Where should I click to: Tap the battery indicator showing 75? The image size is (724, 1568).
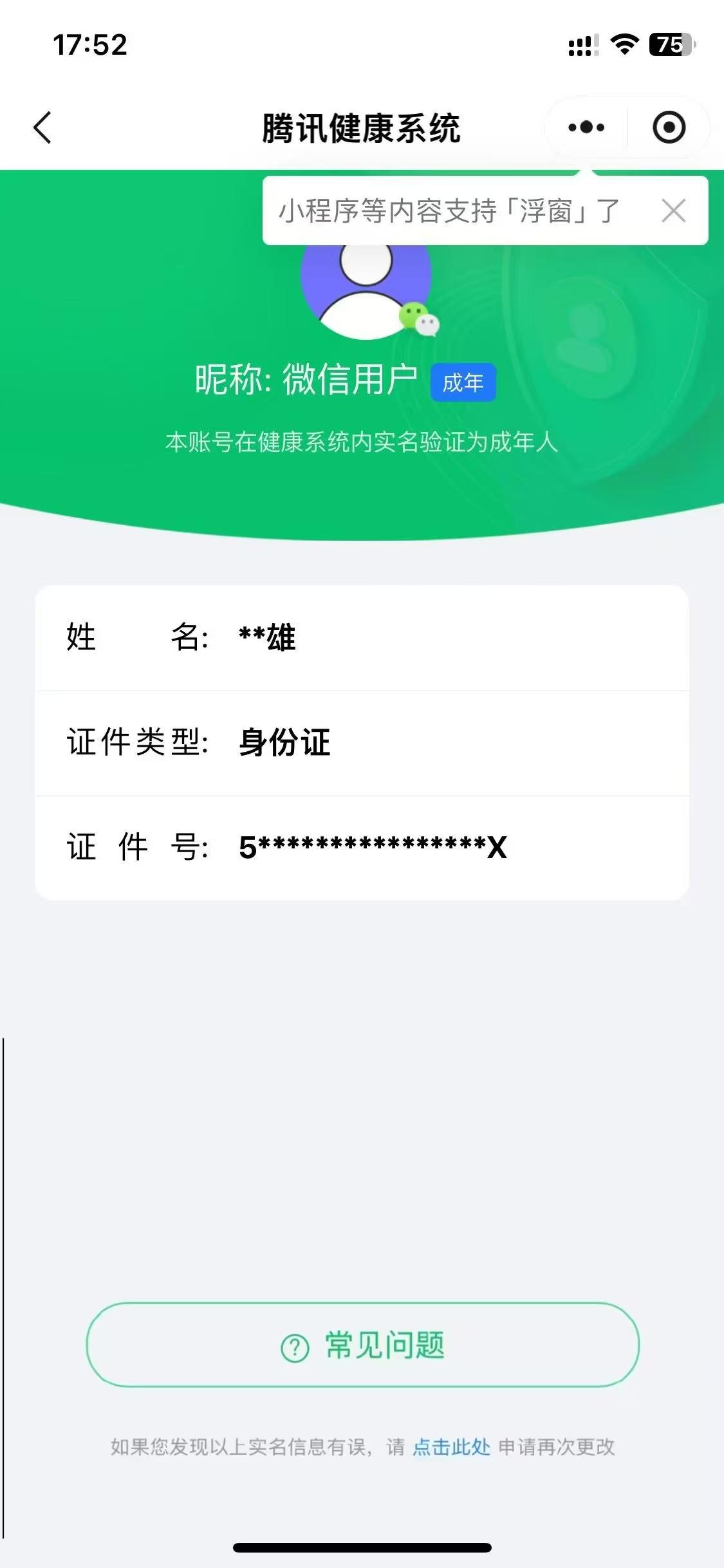pyautogui.click(x=669, y=46)
